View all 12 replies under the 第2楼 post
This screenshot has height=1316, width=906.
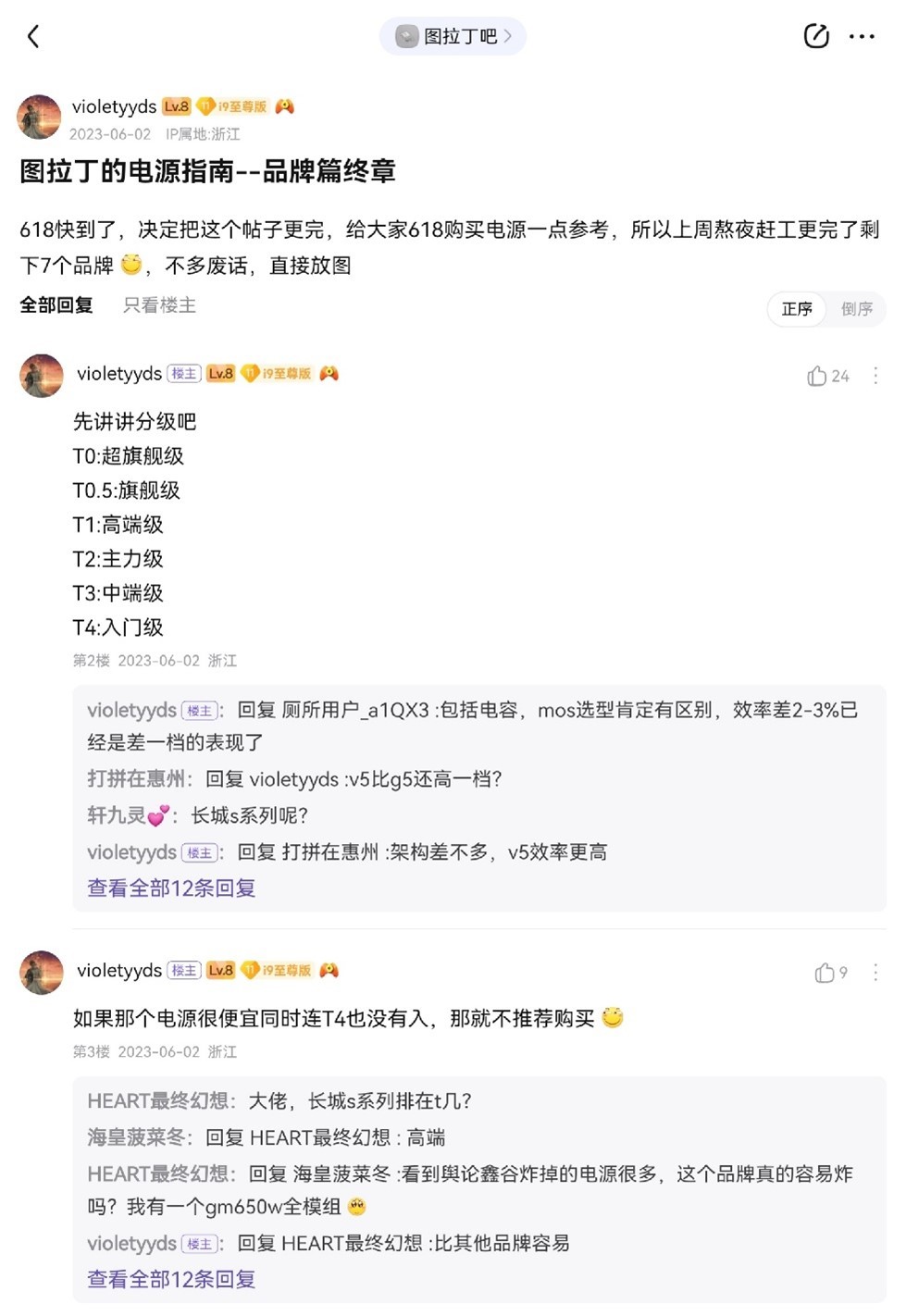171,888
